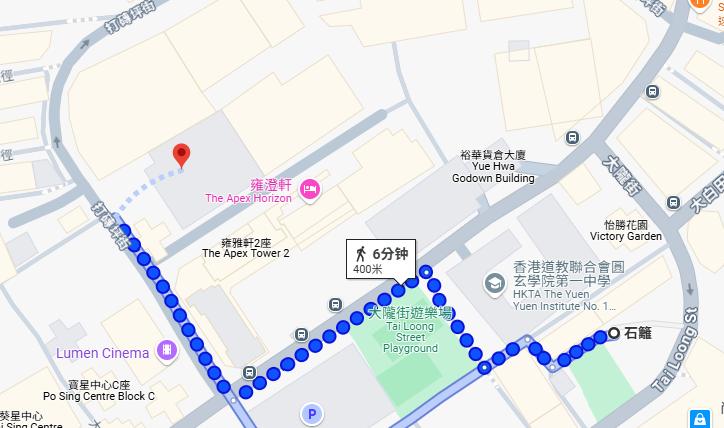Tap the 6分钟 400米 walking route label
724x428 pixels.
pos(379,259)
